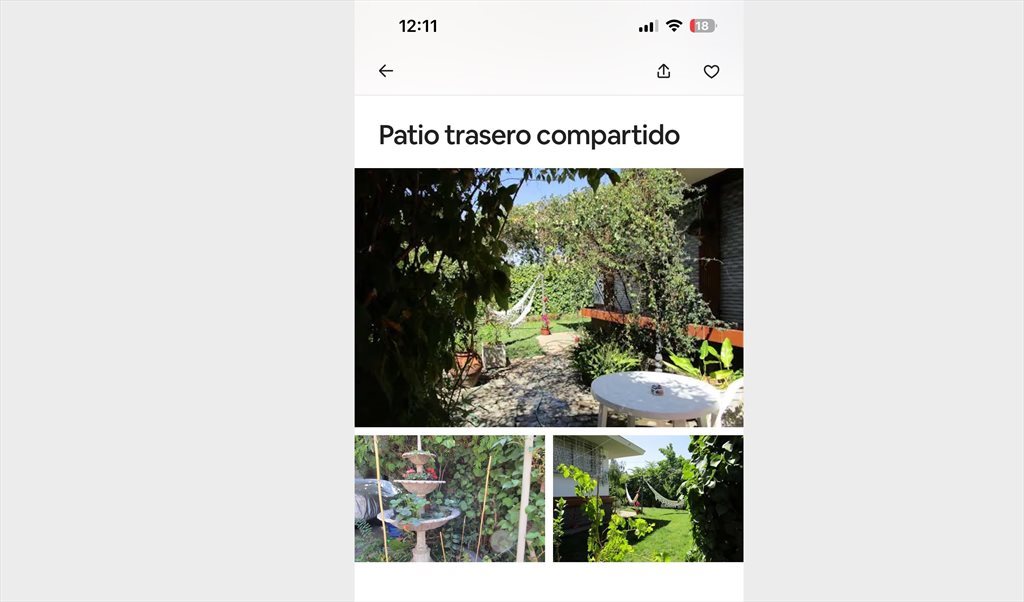The height and width of the screenshot is (602, 1024).
Task: Share this listing's photo gallery
Action: [x=664, y=71]
